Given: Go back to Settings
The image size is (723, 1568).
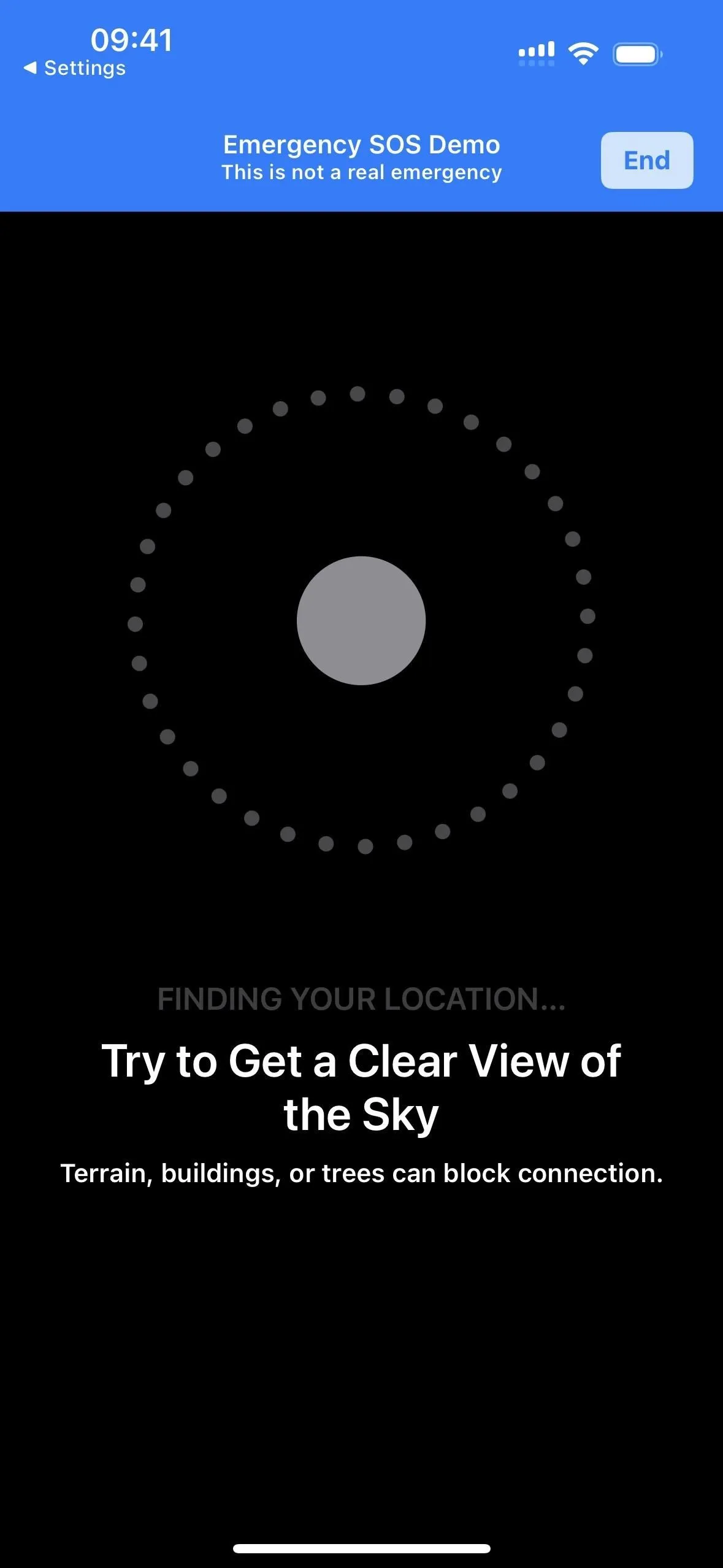Looking at the screenshot, I should point(75,68).
